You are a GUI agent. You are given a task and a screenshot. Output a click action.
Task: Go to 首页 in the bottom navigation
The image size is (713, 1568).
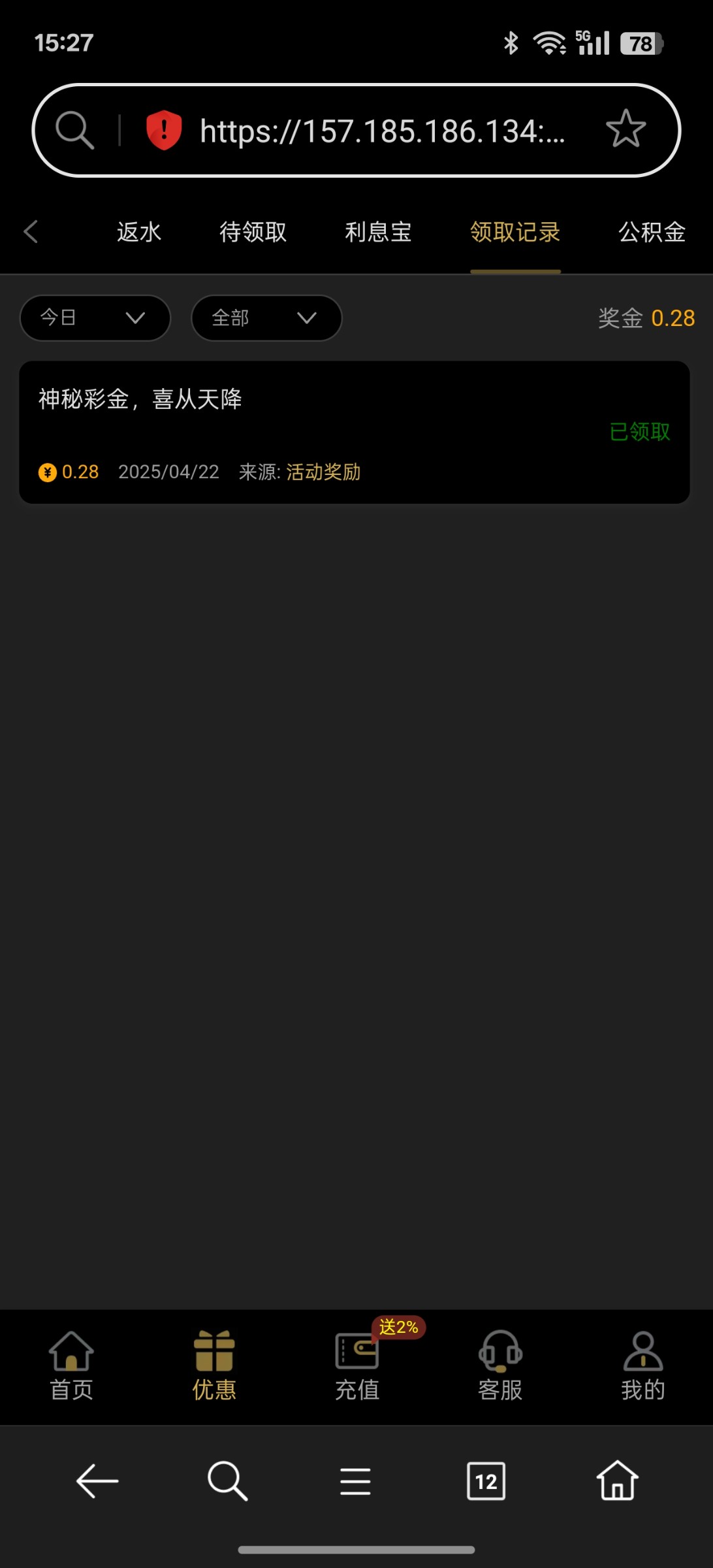click(71, 1365)
